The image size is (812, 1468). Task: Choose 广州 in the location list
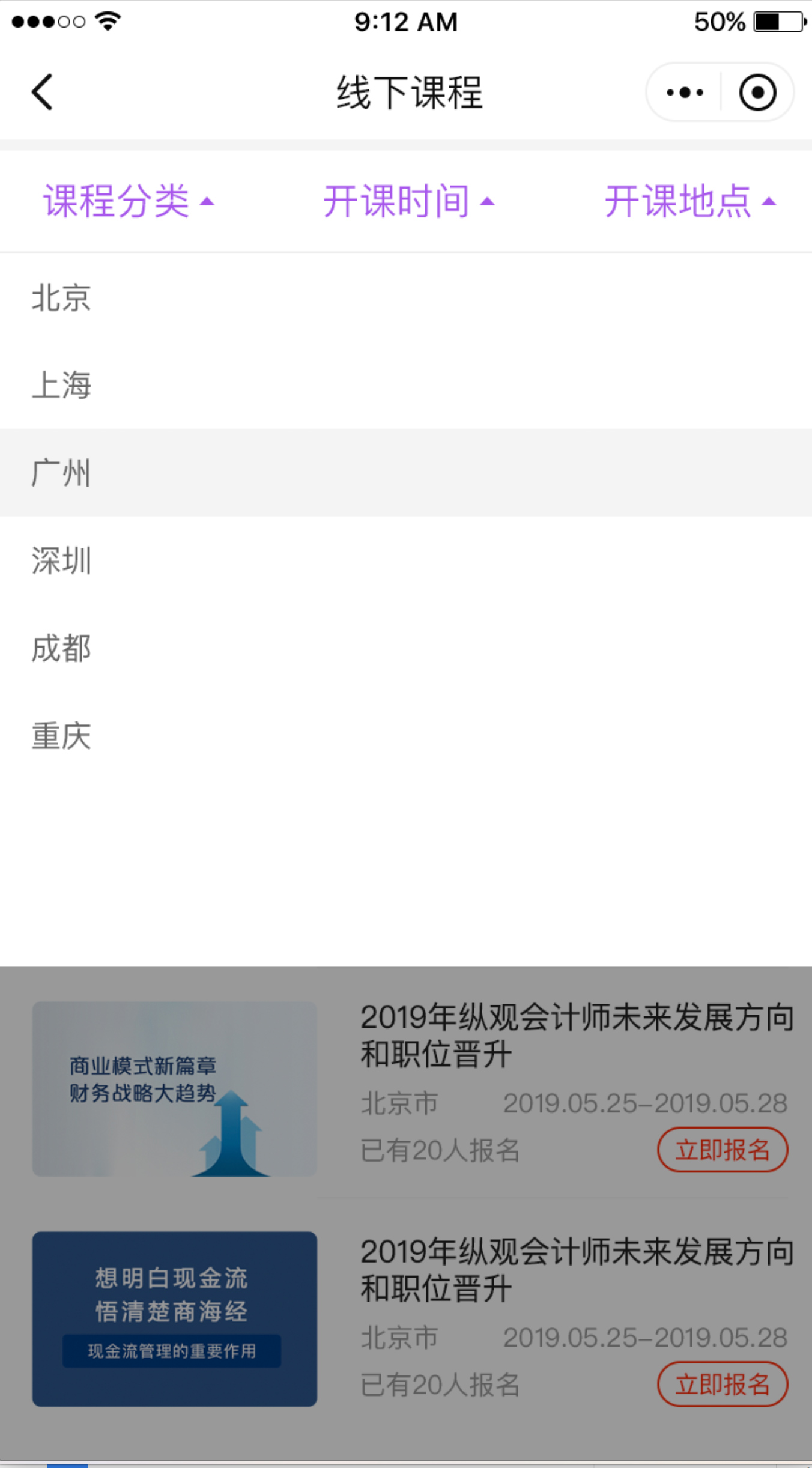(x=406, y=473)
